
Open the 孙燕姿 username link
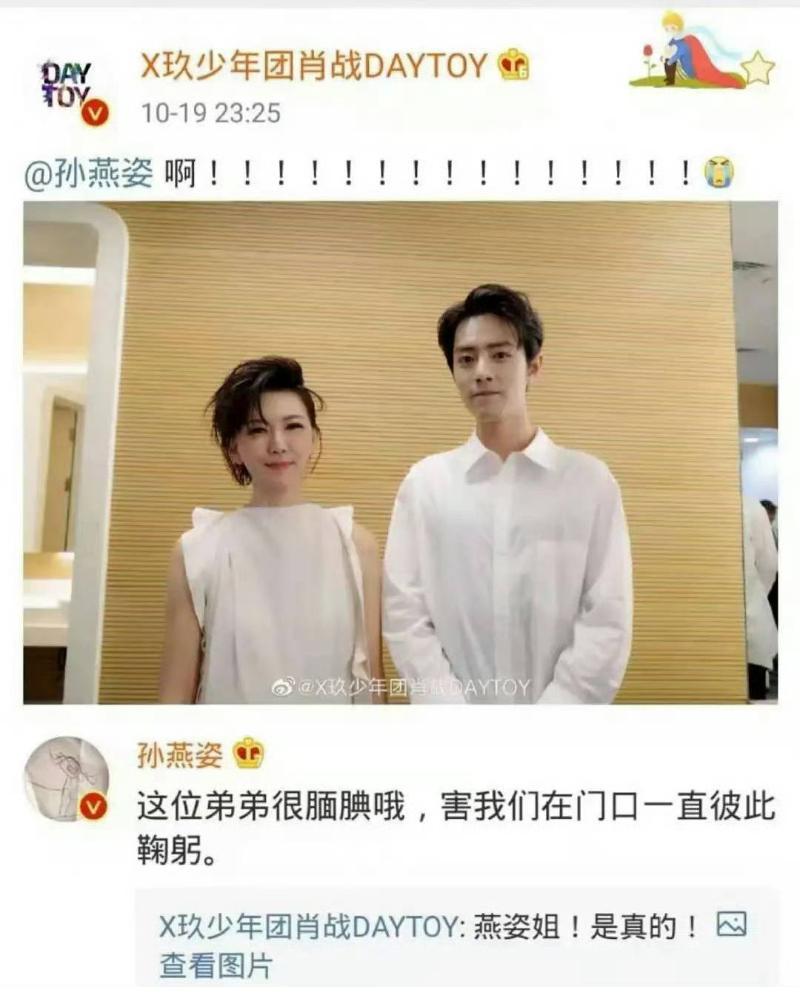[x=180, y=755]
